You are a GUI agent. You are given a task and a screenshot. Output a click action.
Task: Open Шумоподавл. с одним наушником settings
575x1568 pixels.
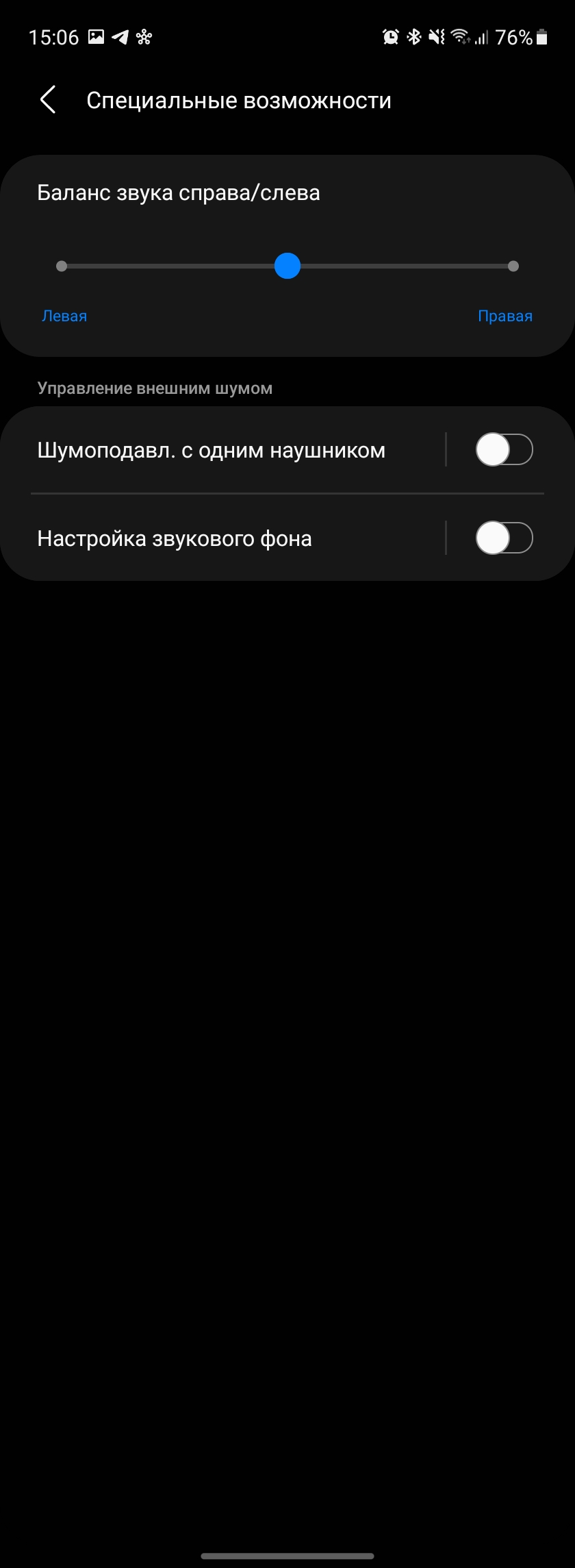click(212, 450)
